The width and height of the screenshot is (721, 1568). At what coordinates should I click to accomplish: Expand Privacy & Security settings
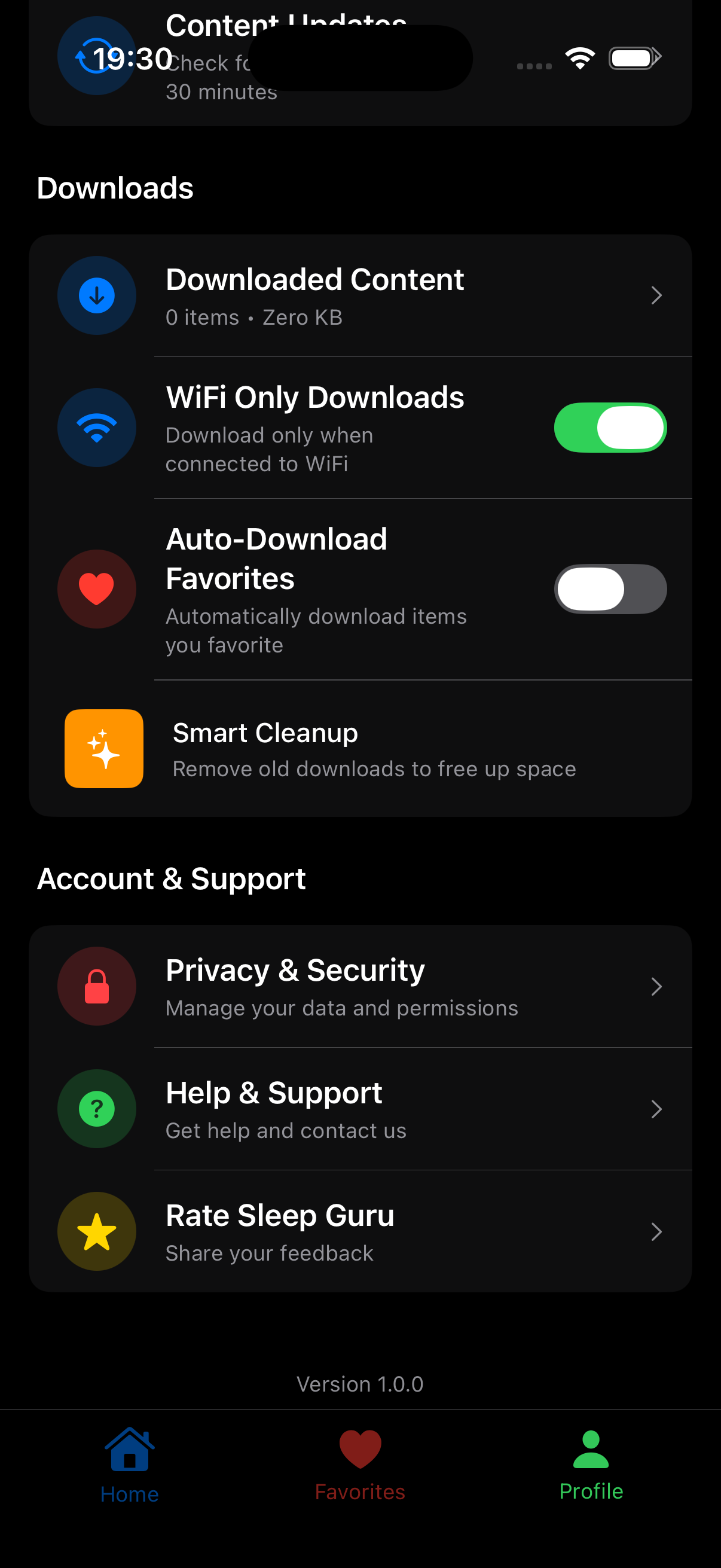pos(656,986)
